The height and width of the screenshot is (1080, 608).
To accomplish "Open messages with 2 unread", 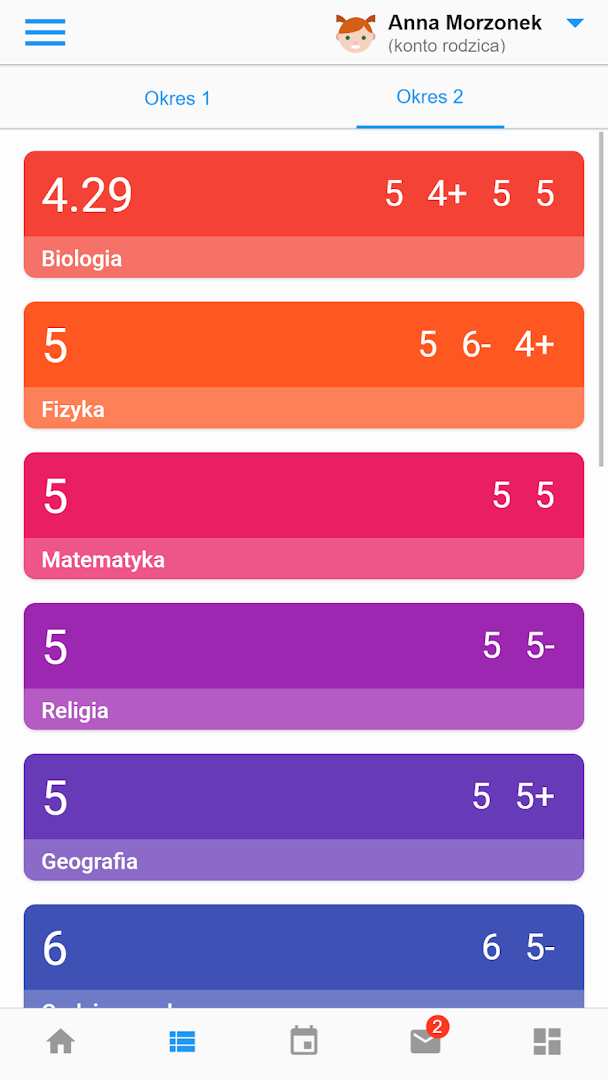I will point(425,1042).
